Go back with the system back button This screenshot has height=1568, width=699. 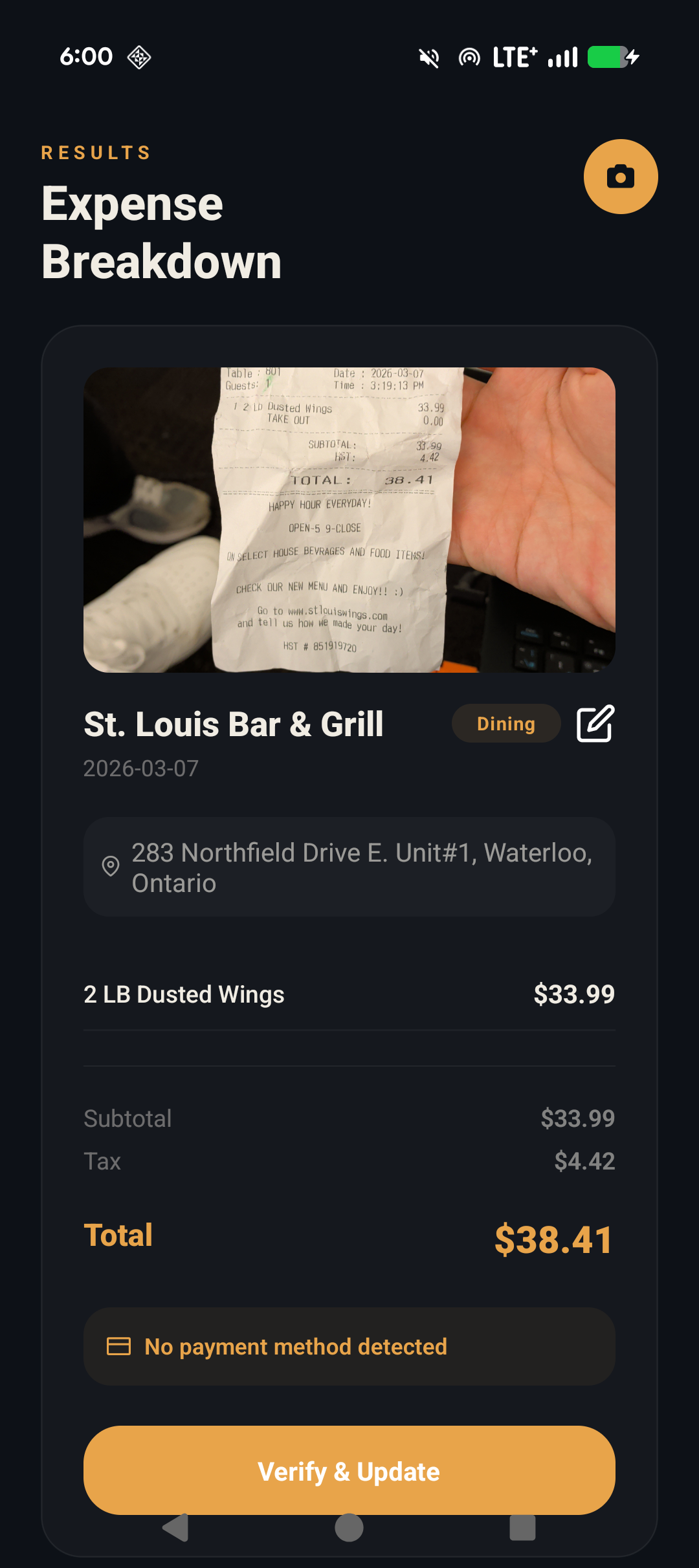[176, 1528]
